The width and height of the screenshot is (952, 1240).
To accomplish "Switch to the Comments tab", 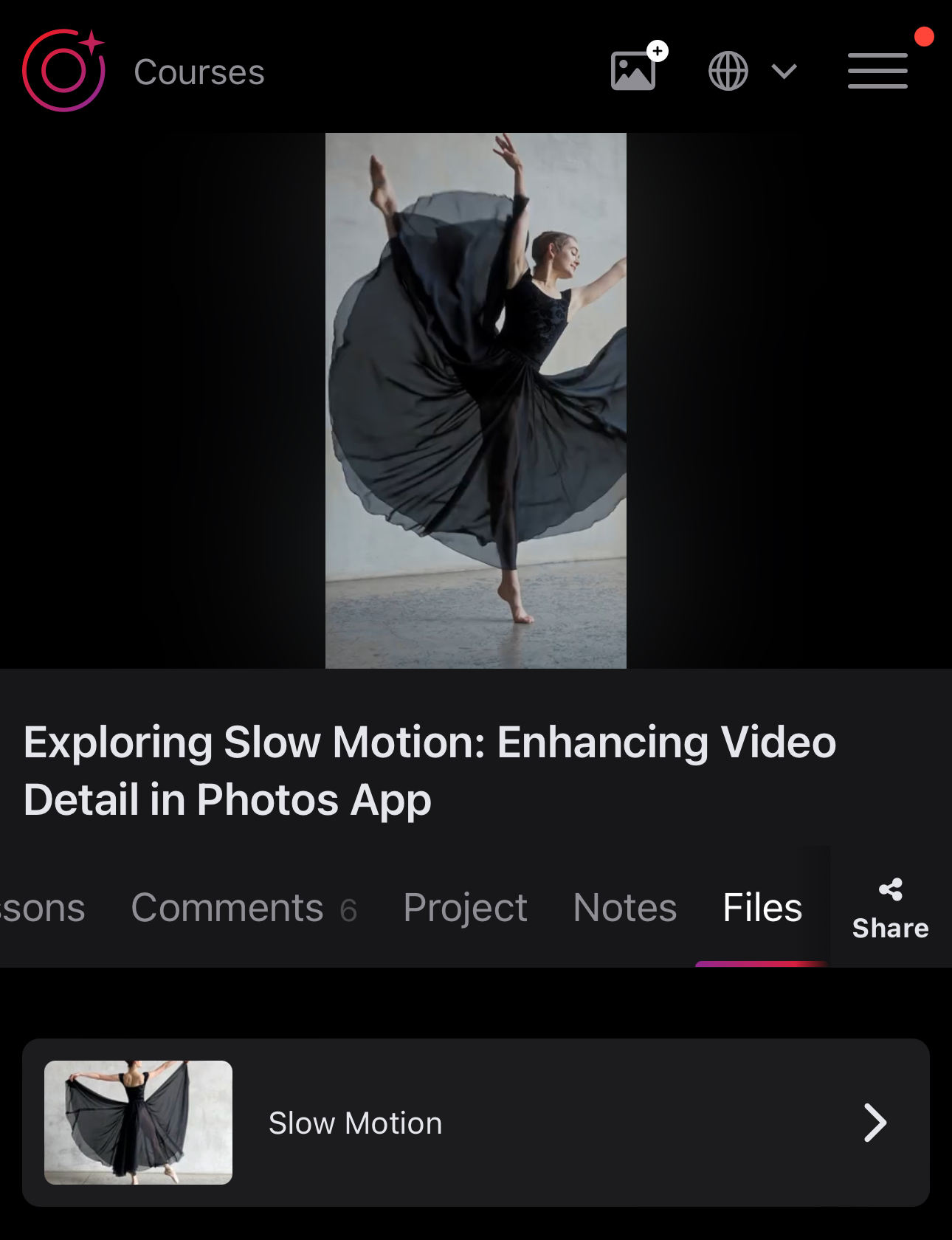I will coord(244,907).
